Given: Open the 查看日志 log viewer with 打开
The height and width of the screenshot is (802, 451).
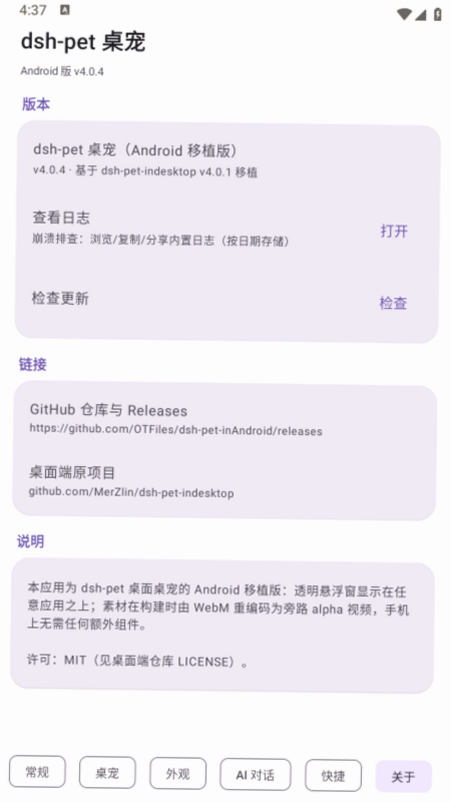Looking at the screenshot, I should point(394,231).
